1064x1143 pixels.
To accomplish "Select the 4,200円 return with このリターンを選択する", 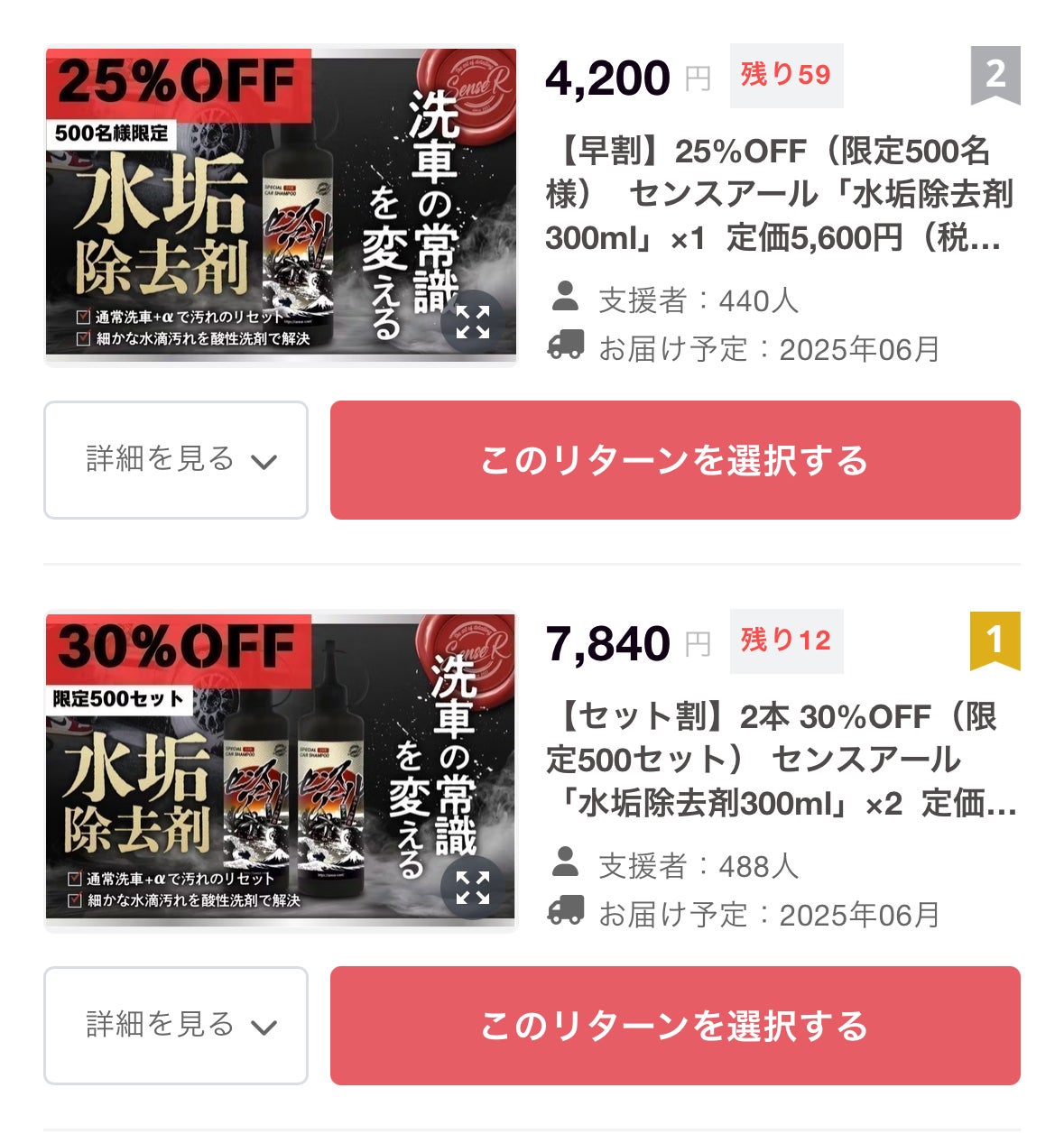I will 675,460.
